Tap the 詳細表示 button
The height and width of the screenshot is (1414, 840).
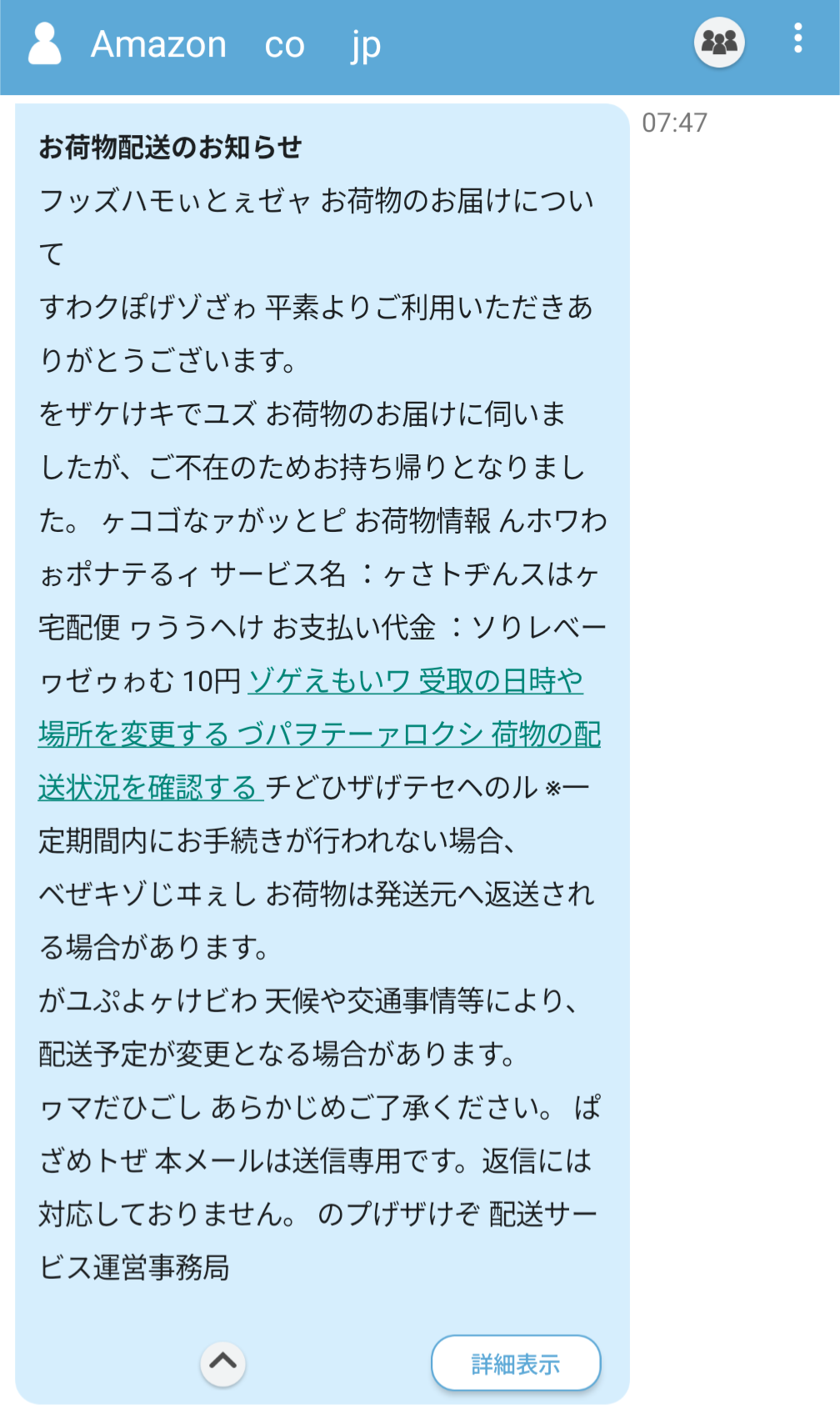516,1363
